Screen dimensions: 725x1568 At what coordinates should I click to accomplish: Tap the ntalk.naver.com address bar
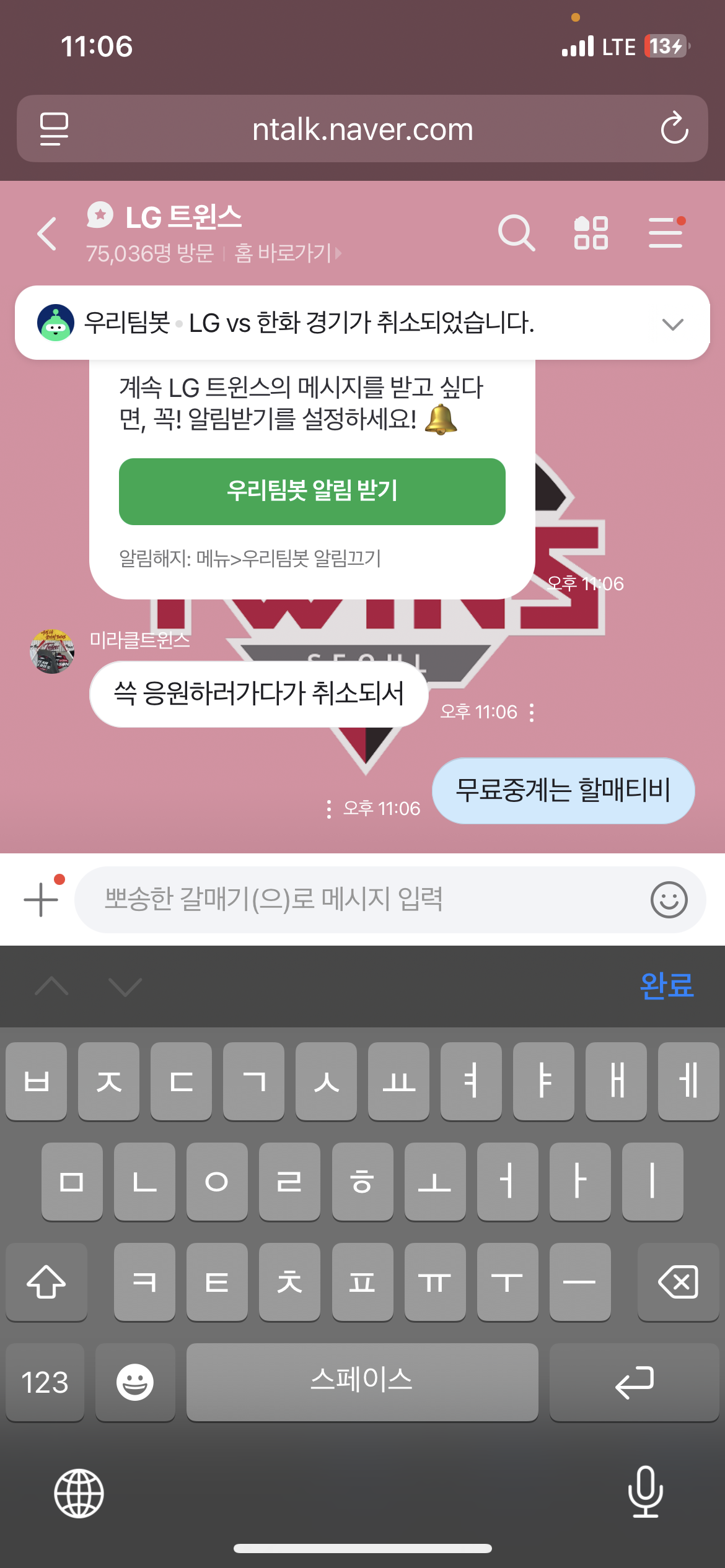click(362, 129)
